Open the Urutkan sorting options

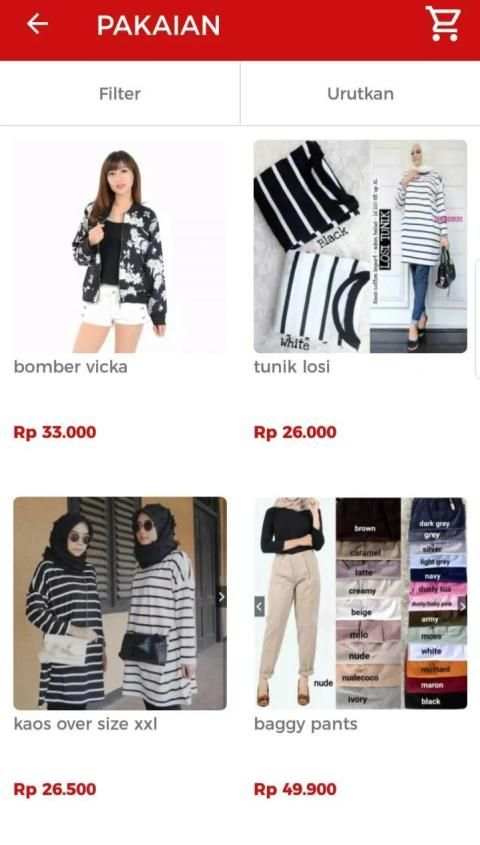(360, 94)
